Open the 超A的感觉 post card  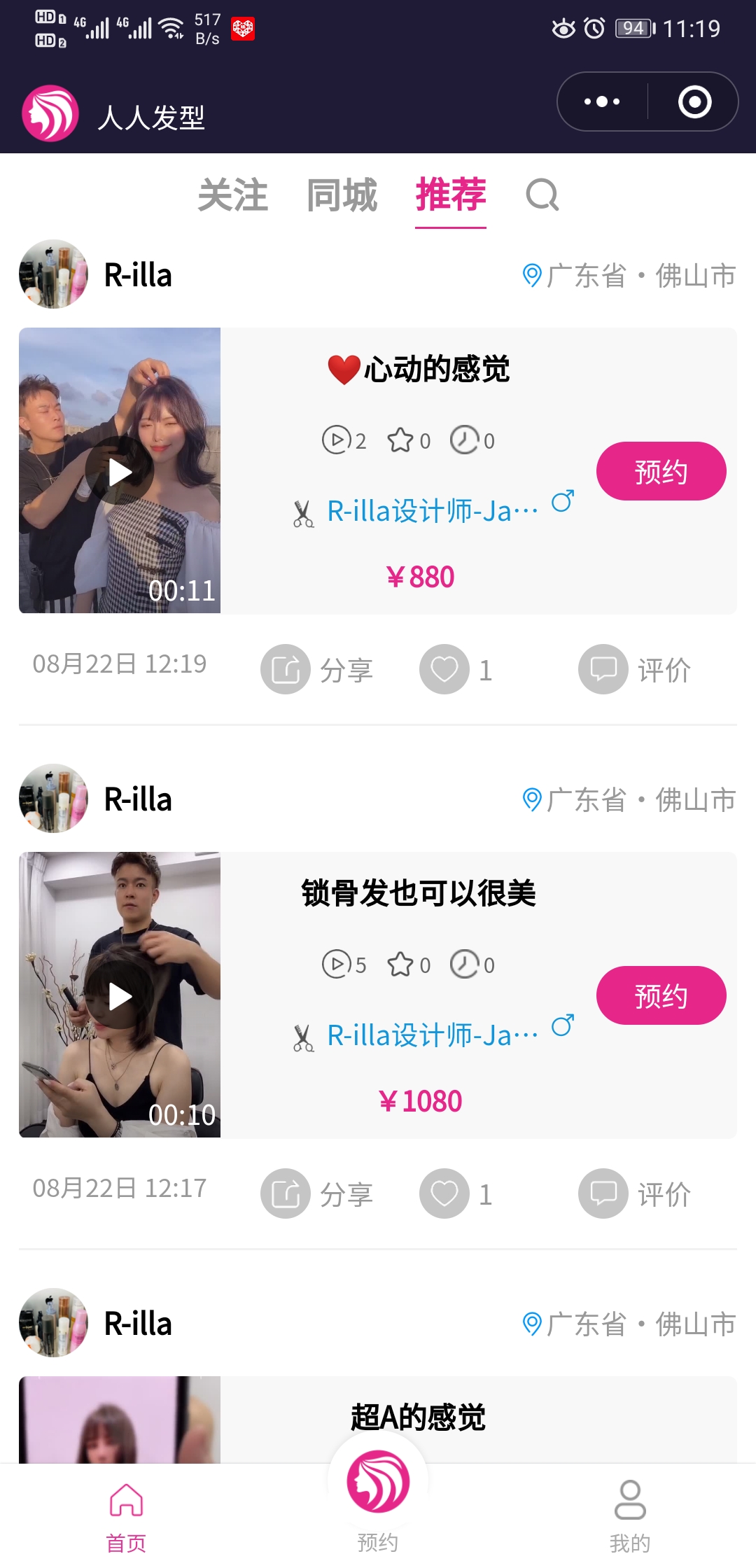pos(418,1418)
